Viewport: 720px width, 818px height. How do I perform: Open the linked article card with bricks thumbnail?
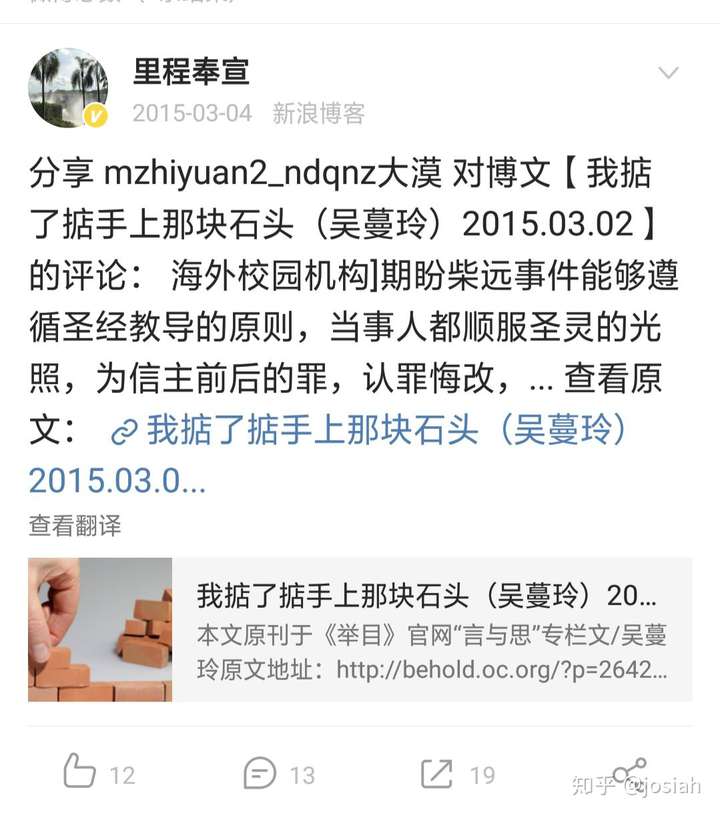[x=360, y=629]
